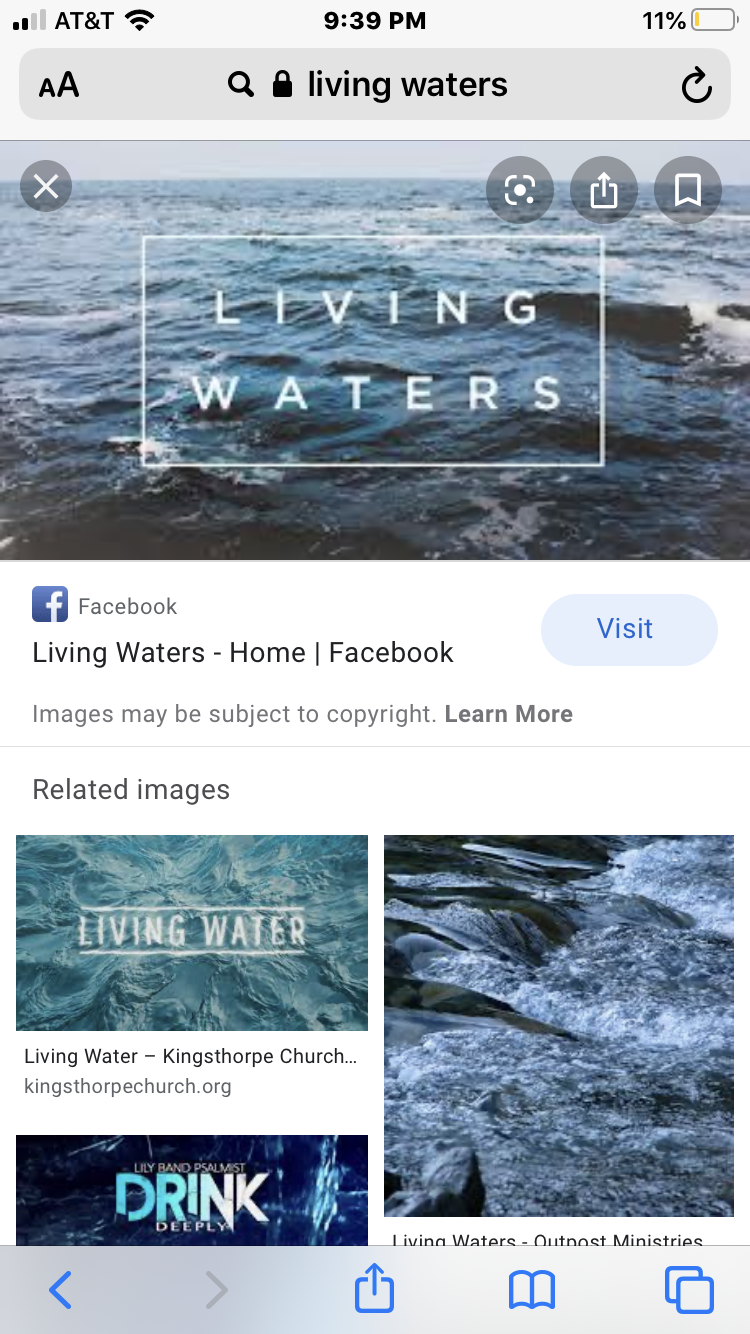The height and width of the screenshot is (1334, 750).
Task: Open the Safari share sheet
Action: [375, 1290]
